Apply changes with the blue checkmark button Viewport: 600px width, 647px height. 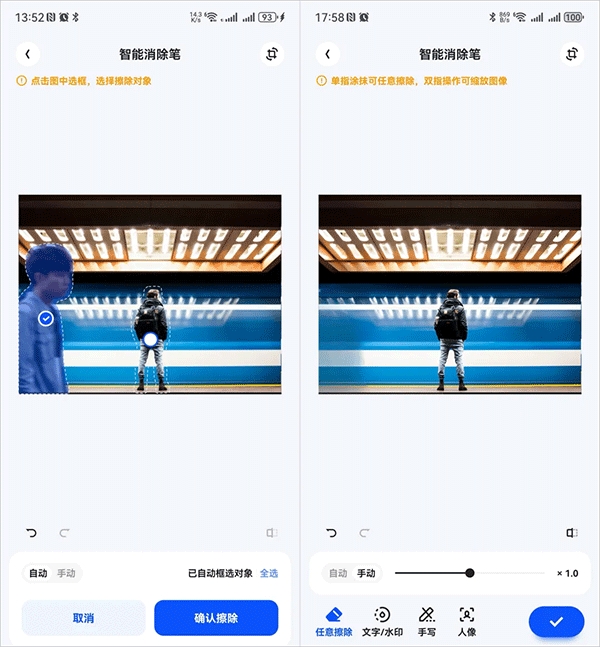[x=556, y=621]
